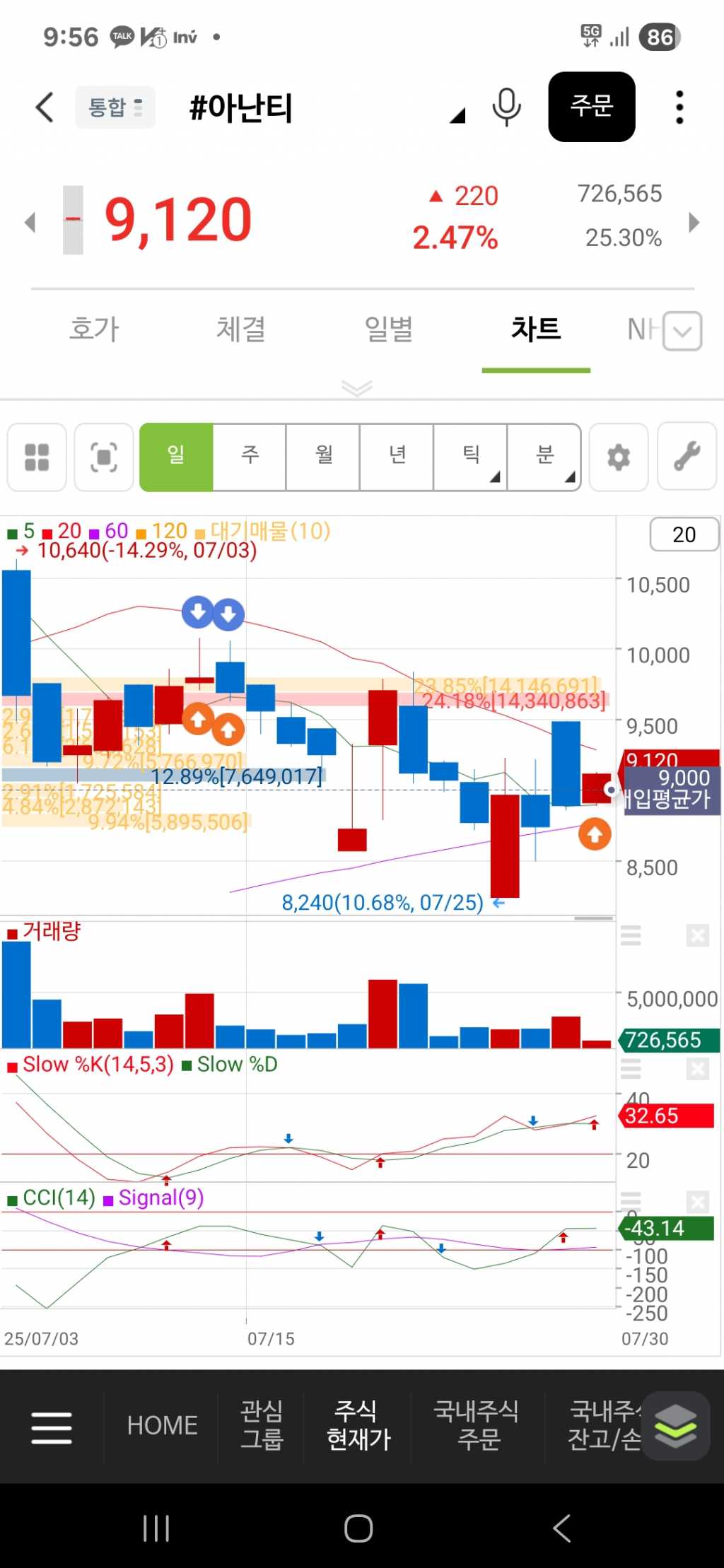Switch to the 체결 tab
The height and width of the screenshot is (1568, 724).
(x=240, y=329)
